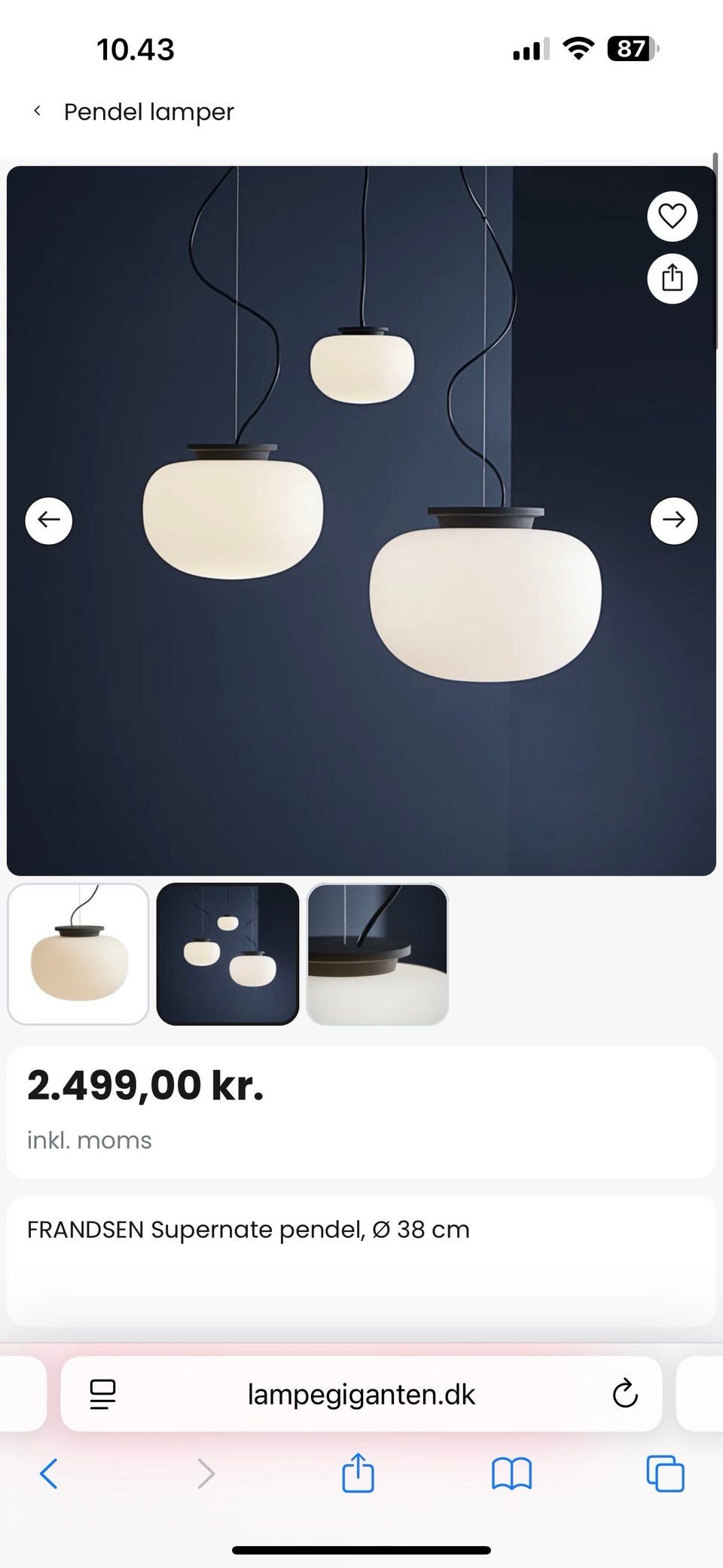Open share options for the product image

pos(672,280)
